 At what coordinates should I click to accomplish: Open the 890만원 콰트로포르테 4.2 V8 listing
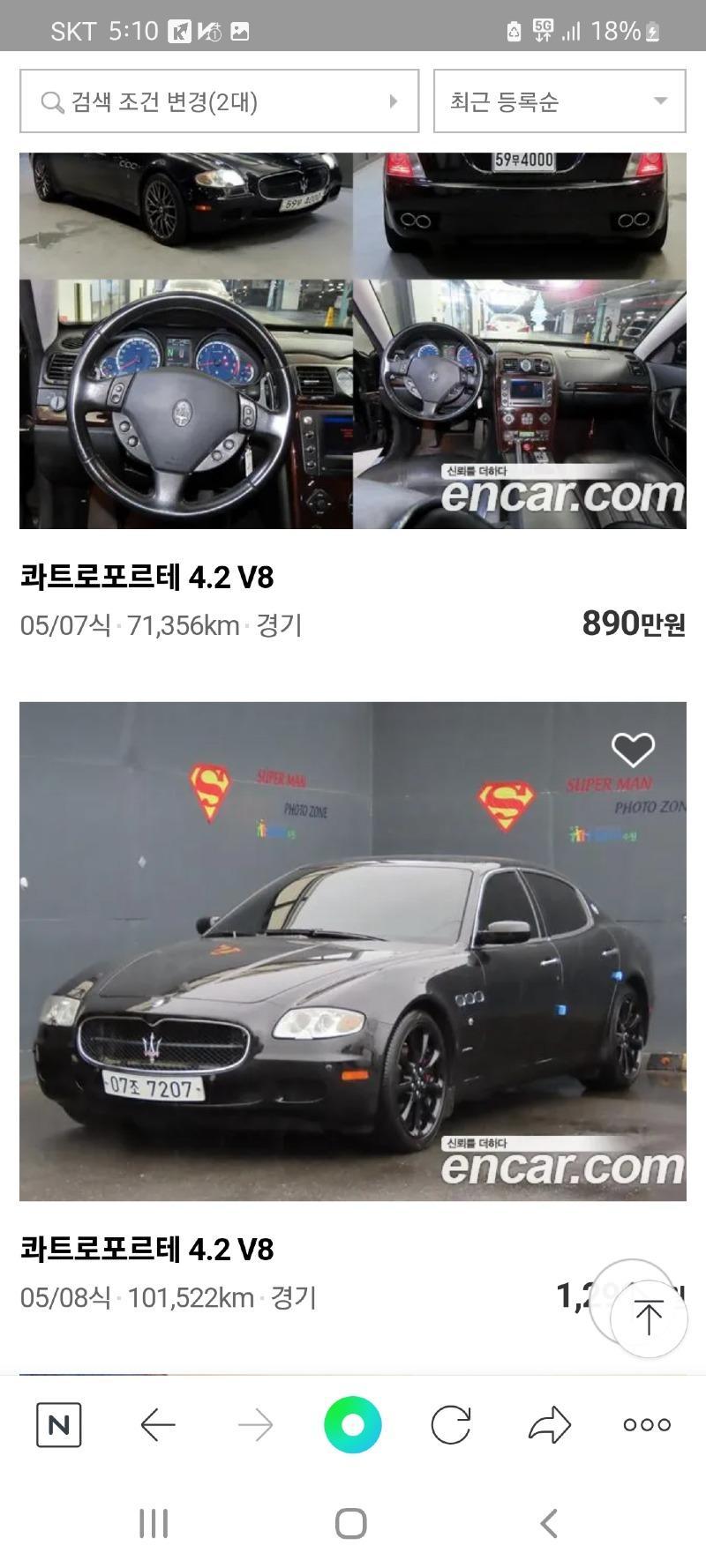coord(146,578)
